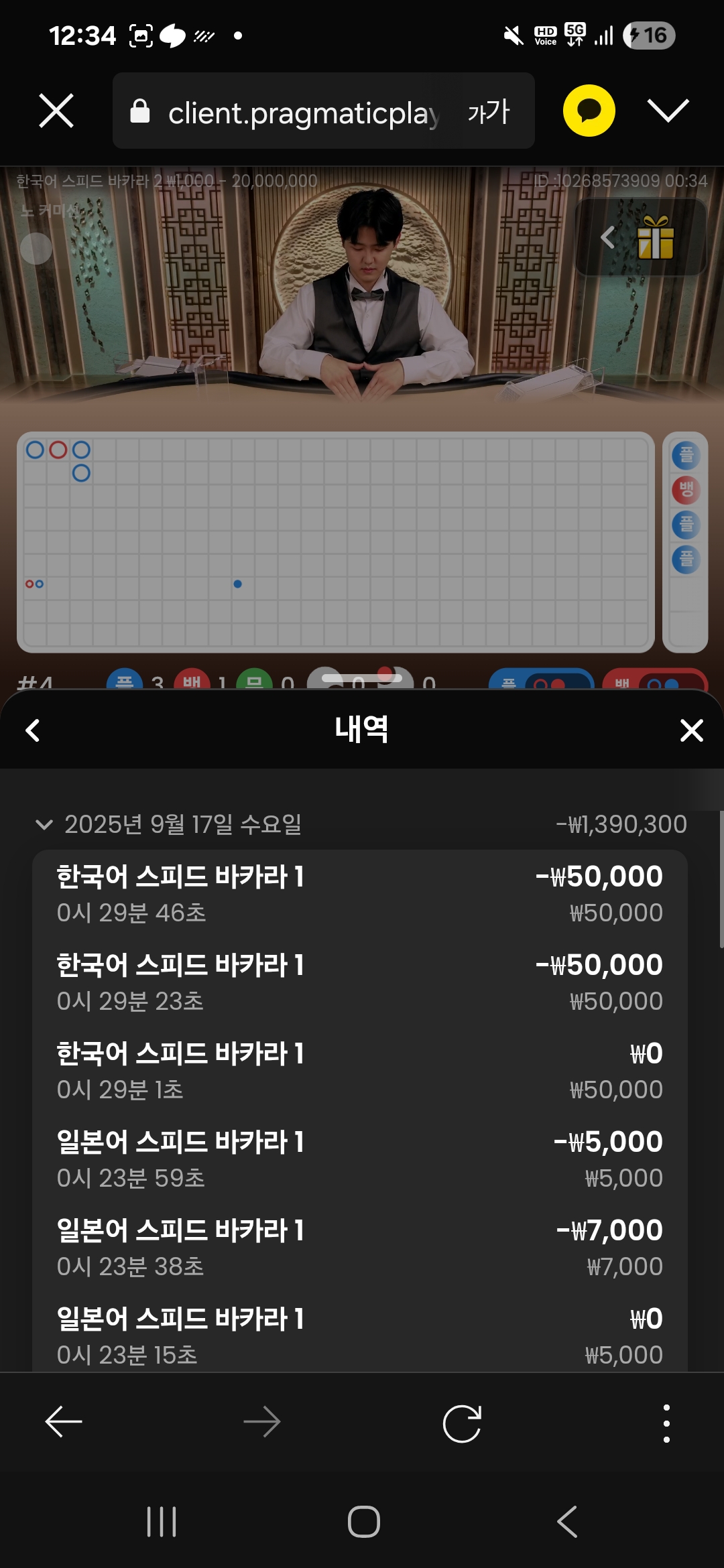The image size is (724, 1568).
Task: Open the gift box panel
Action: tap(654, 237)
